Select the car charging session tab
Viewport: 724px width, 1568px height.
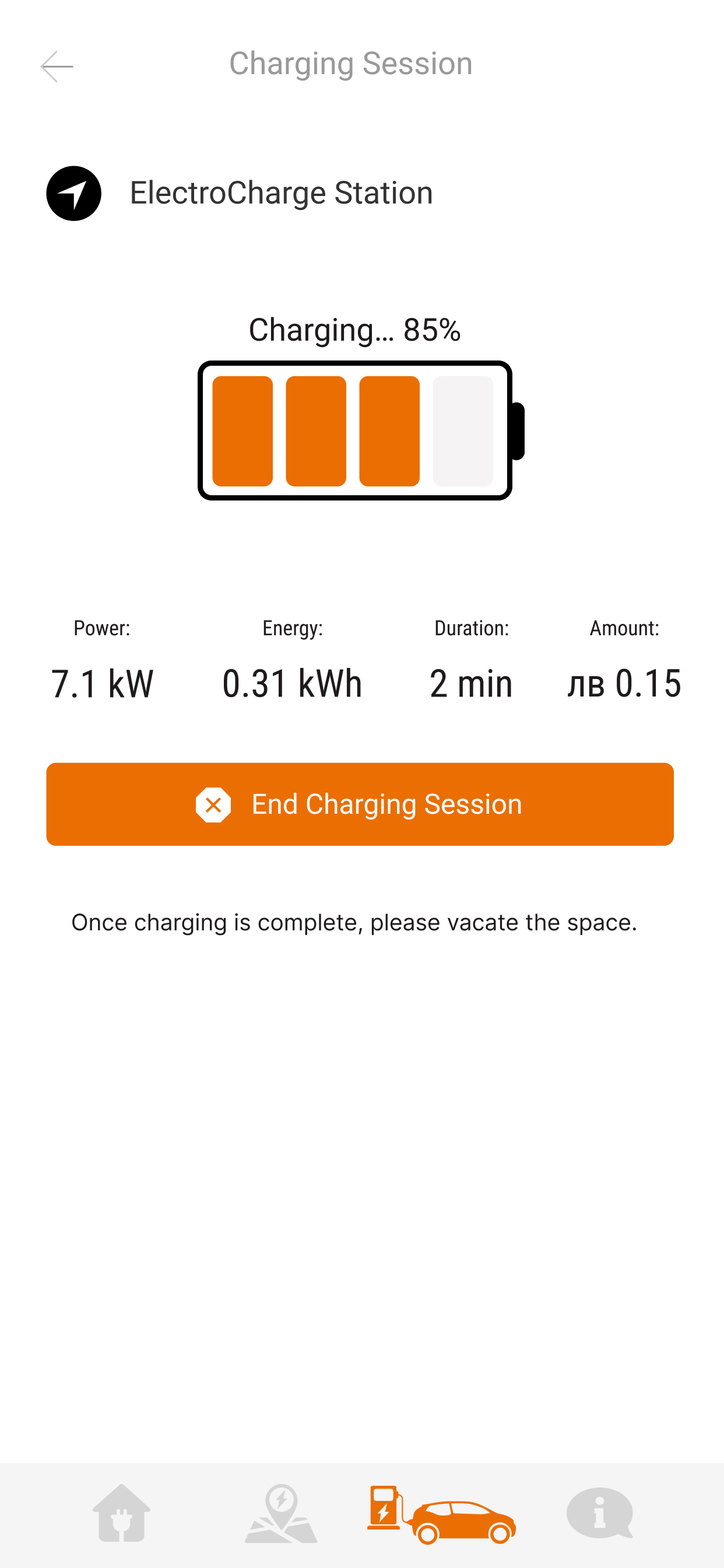pyautogui.click(x=441, y=1514)
